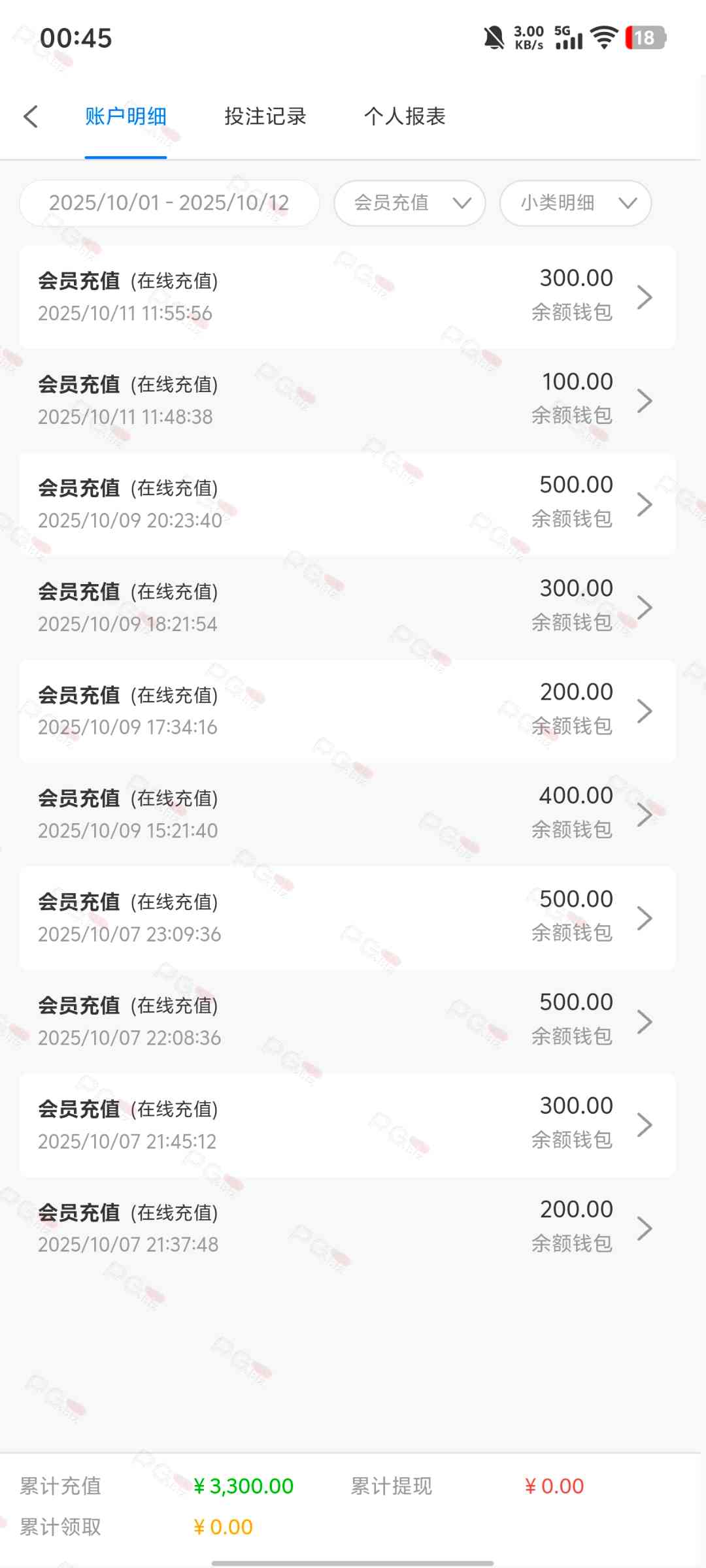Select the 账户明细 tab
This screenshot has height=1568, width=706.
126,117
